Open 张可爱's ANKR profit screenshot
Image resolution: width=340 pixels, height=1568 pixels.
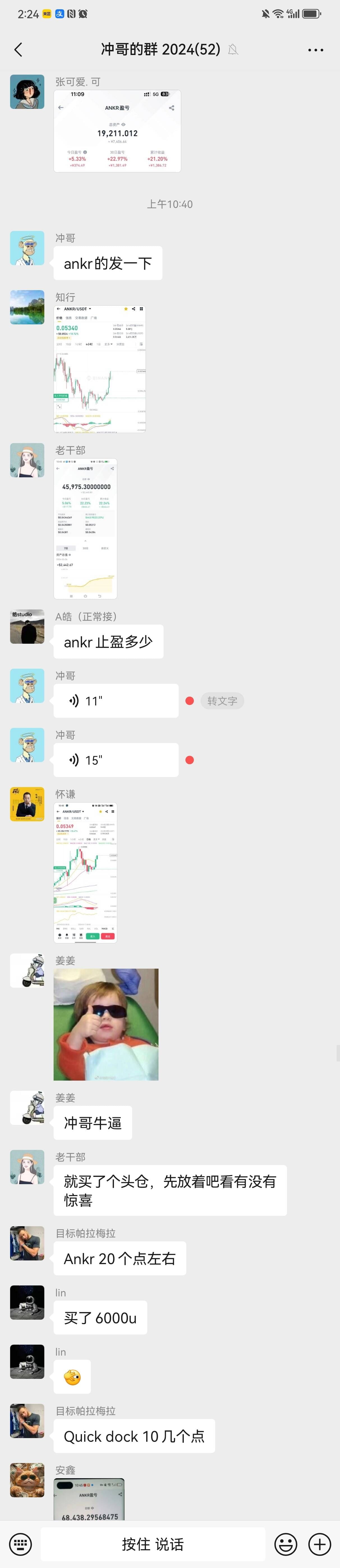click(117, 131)
